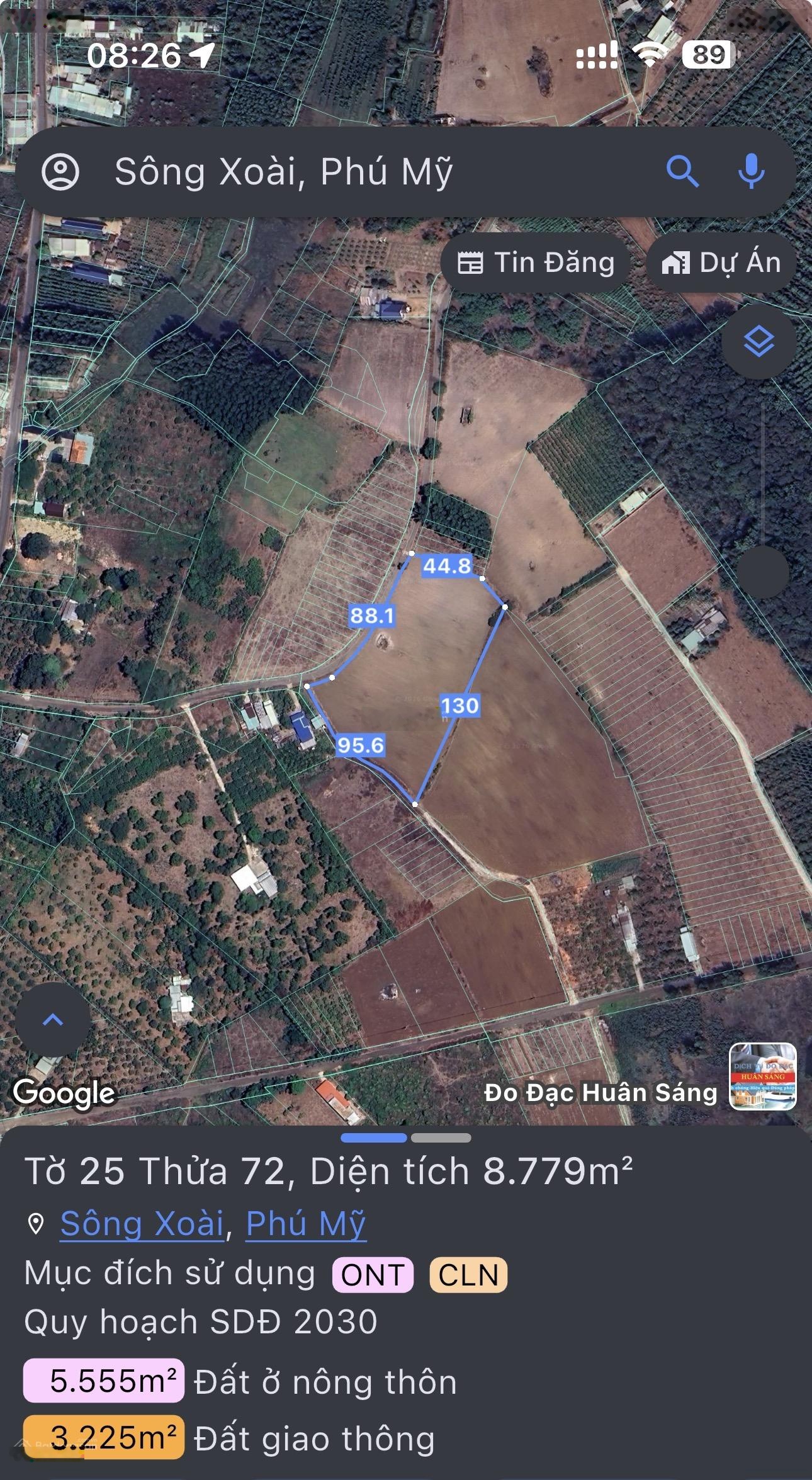Select the CLN land-use tag
Screen dimensions: 812x1480
point(468,1275)
